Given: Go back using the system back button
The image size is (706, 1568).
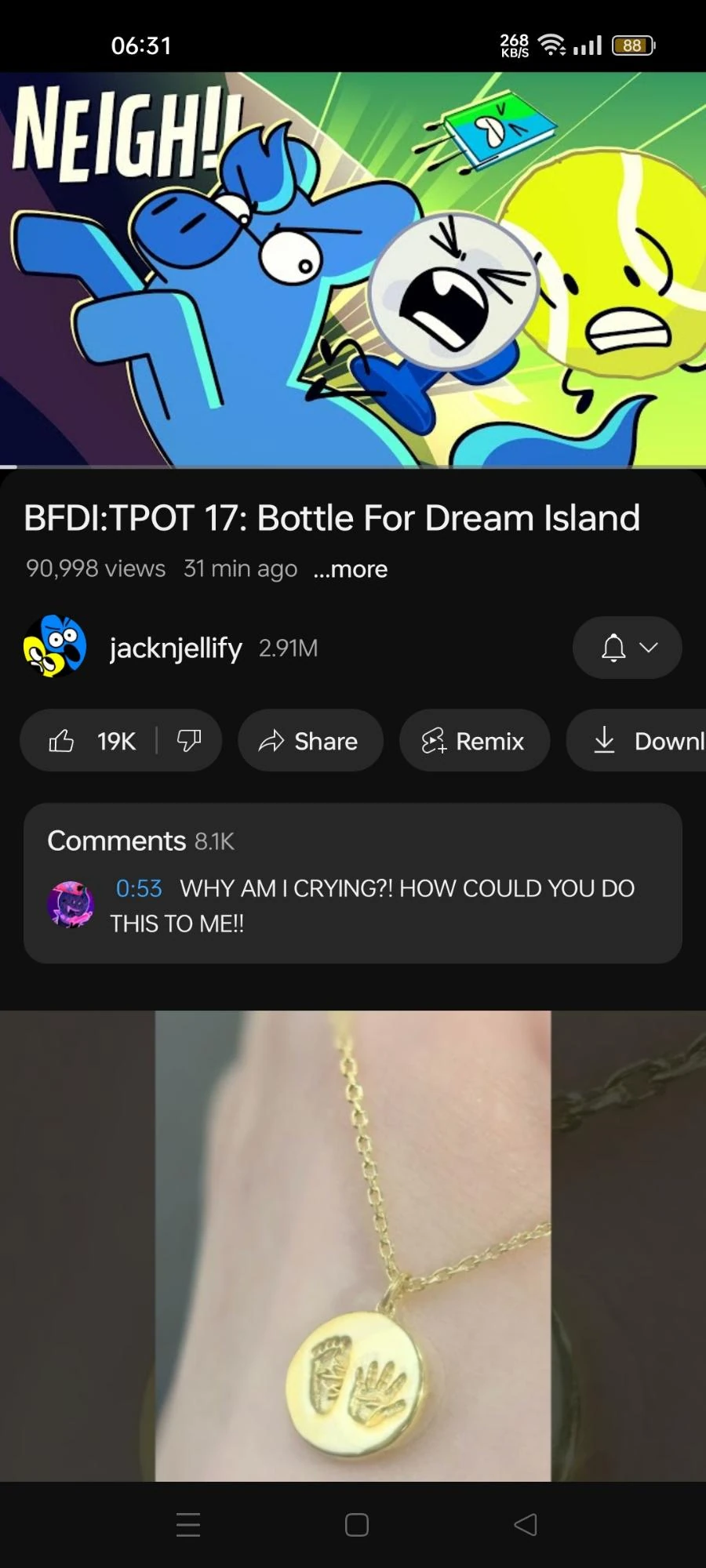Looking at the screenshot, I should tap(525, 1525).
